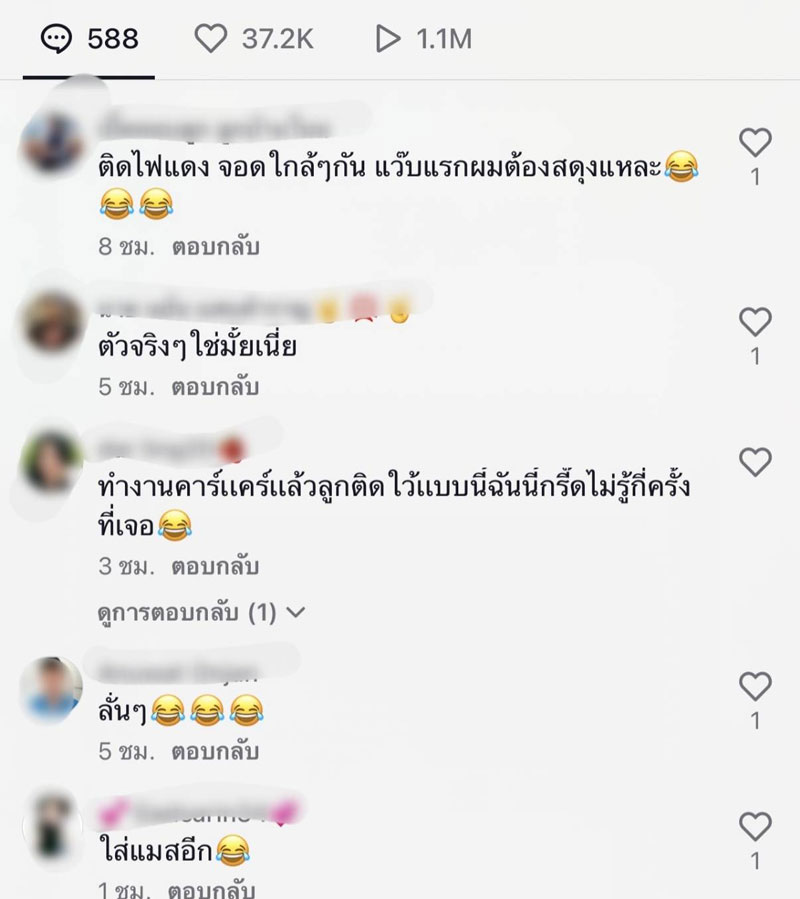Reply to the comment ลั่นๆ

pyautogui.click(x=216, y=752)
